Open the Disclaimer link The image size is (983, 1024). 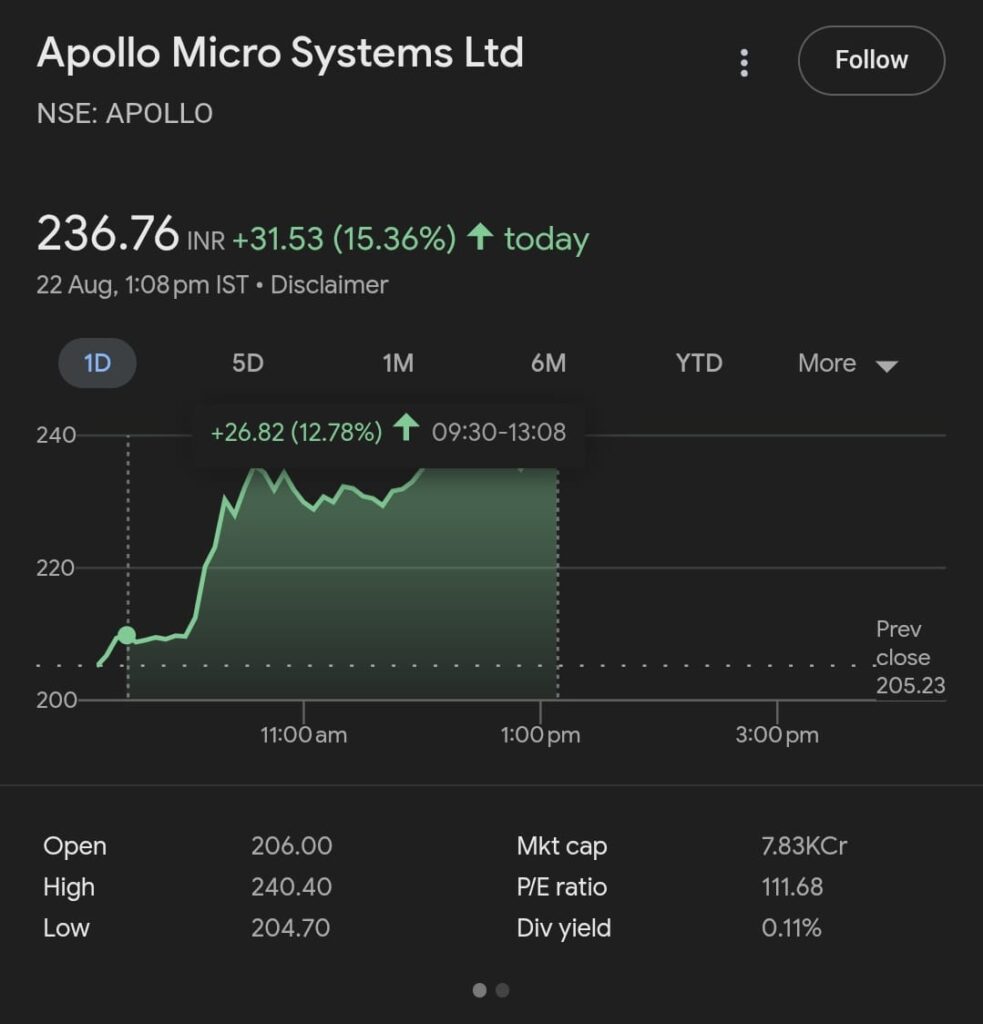[x=328, y=284]
